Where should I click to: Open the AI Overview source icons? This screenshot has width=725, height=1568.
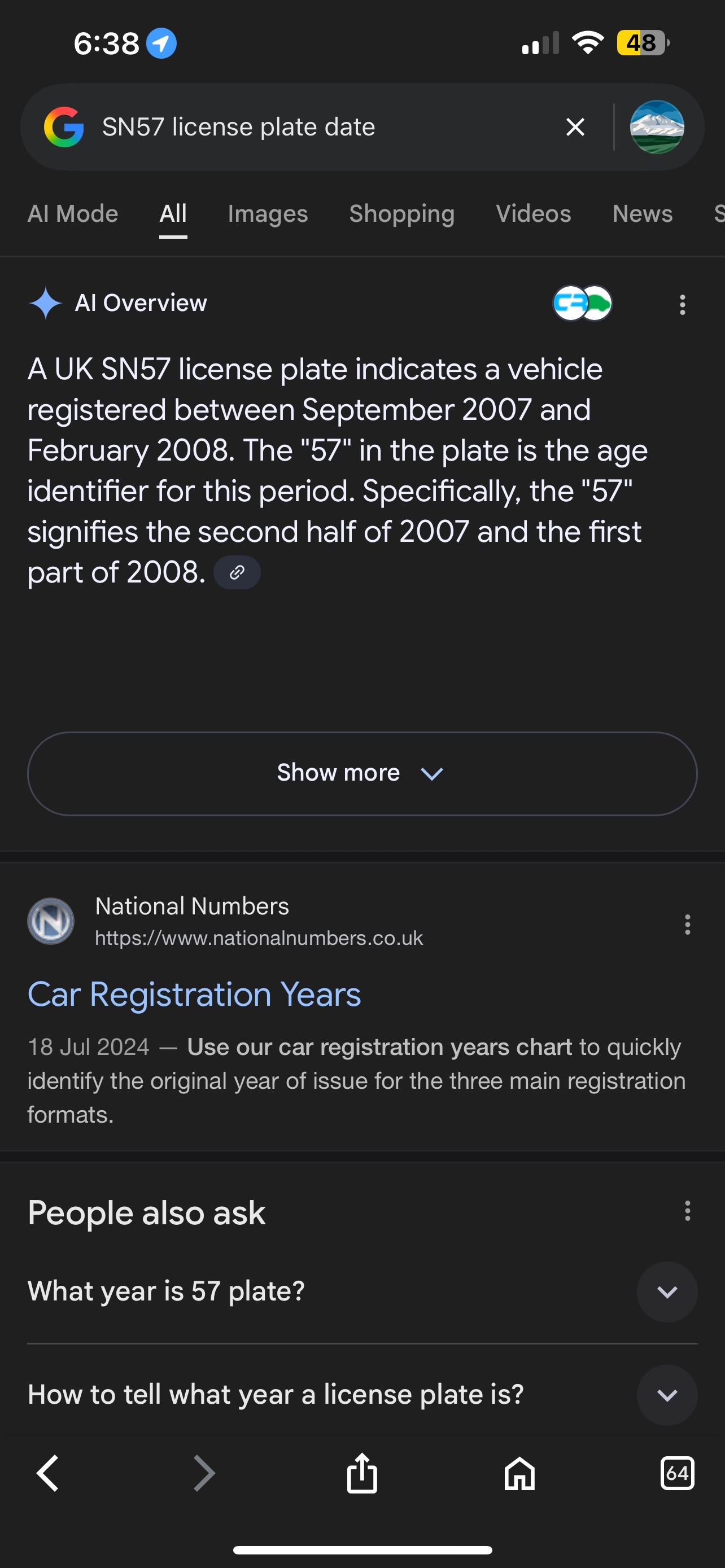582,303
